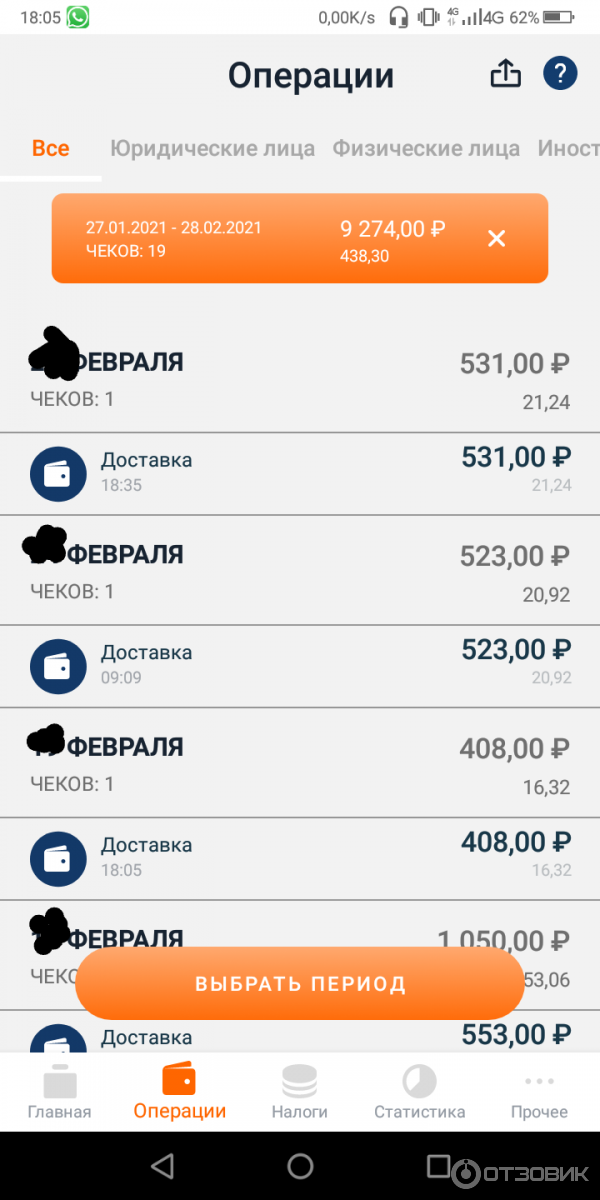600x1200 pixels.
Task: Open the Доставка receipt from 09:09
Action: [x=300, y=666]
